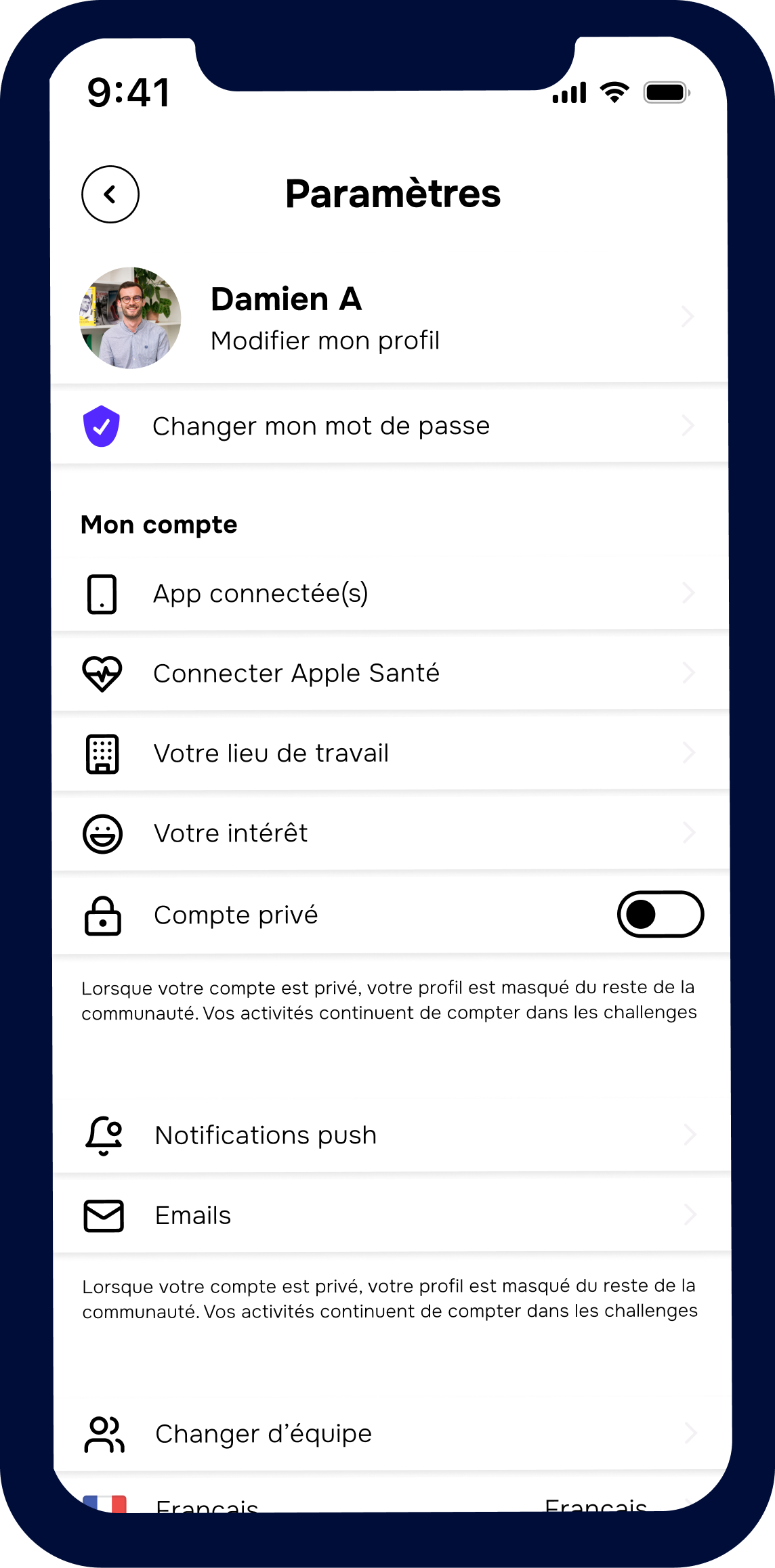
Task: Open Notifications push settings
Action: [x=266, y=1135]
